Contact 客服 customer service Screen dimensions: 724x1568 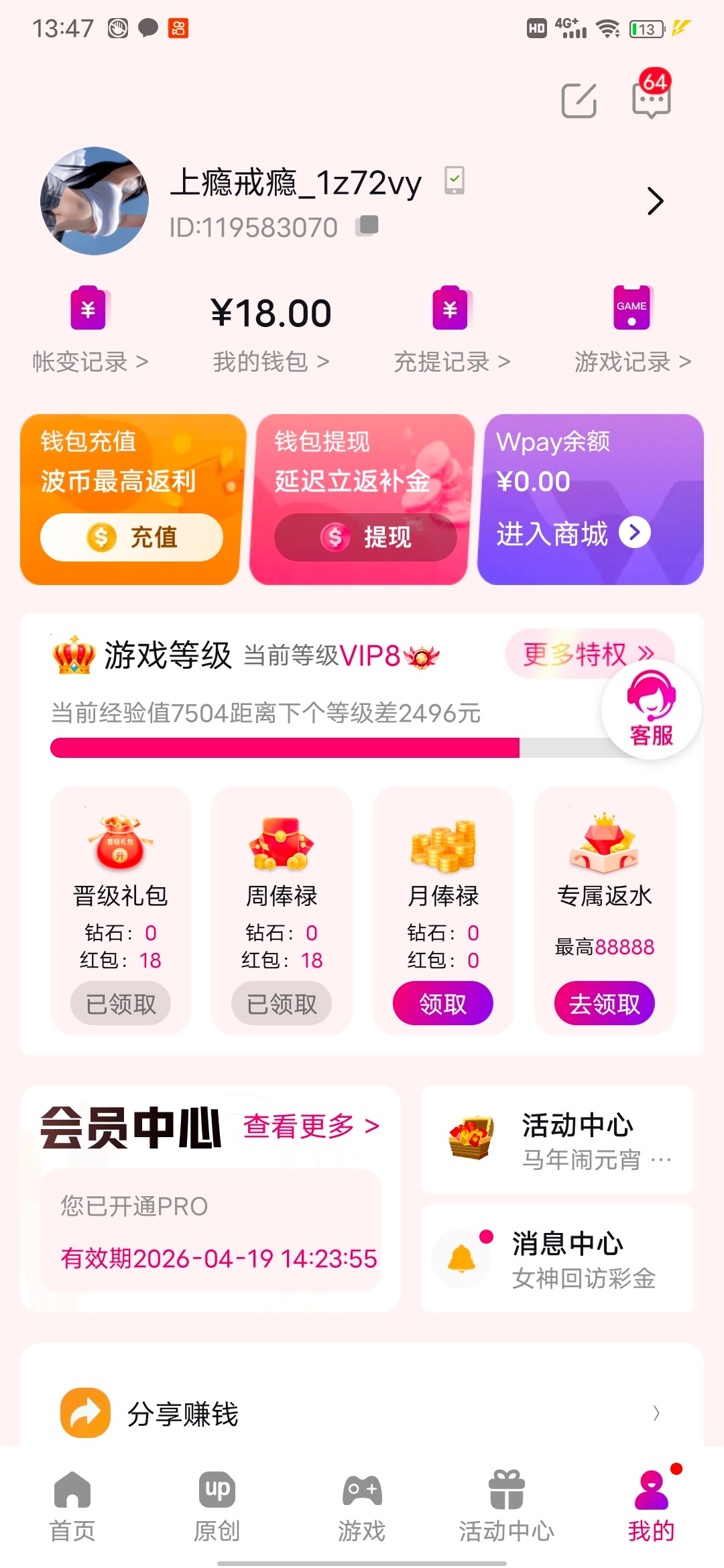651,710
